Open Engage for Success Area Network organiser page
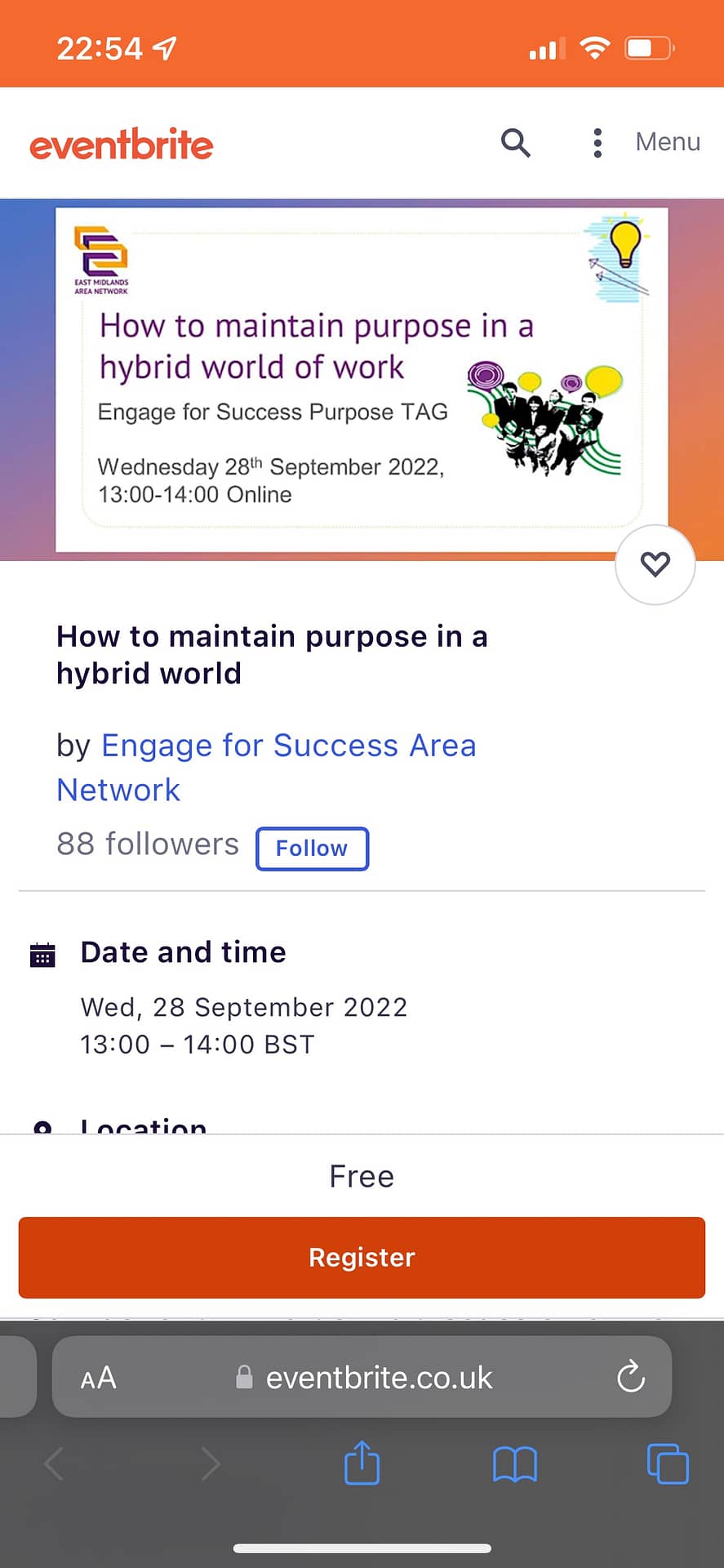 click(266, 768)
